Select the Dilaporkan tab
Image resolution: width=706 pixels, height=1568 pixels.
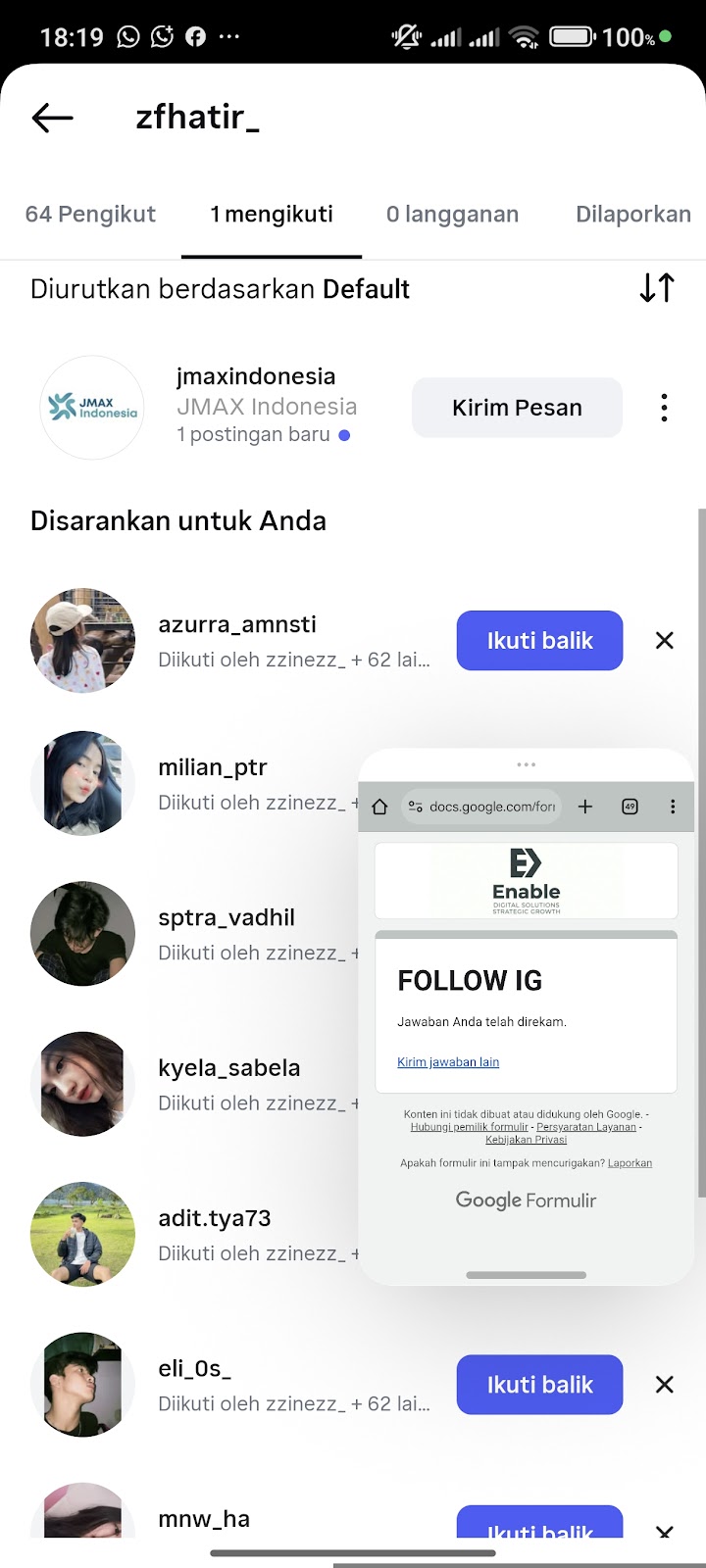point(632,215)
